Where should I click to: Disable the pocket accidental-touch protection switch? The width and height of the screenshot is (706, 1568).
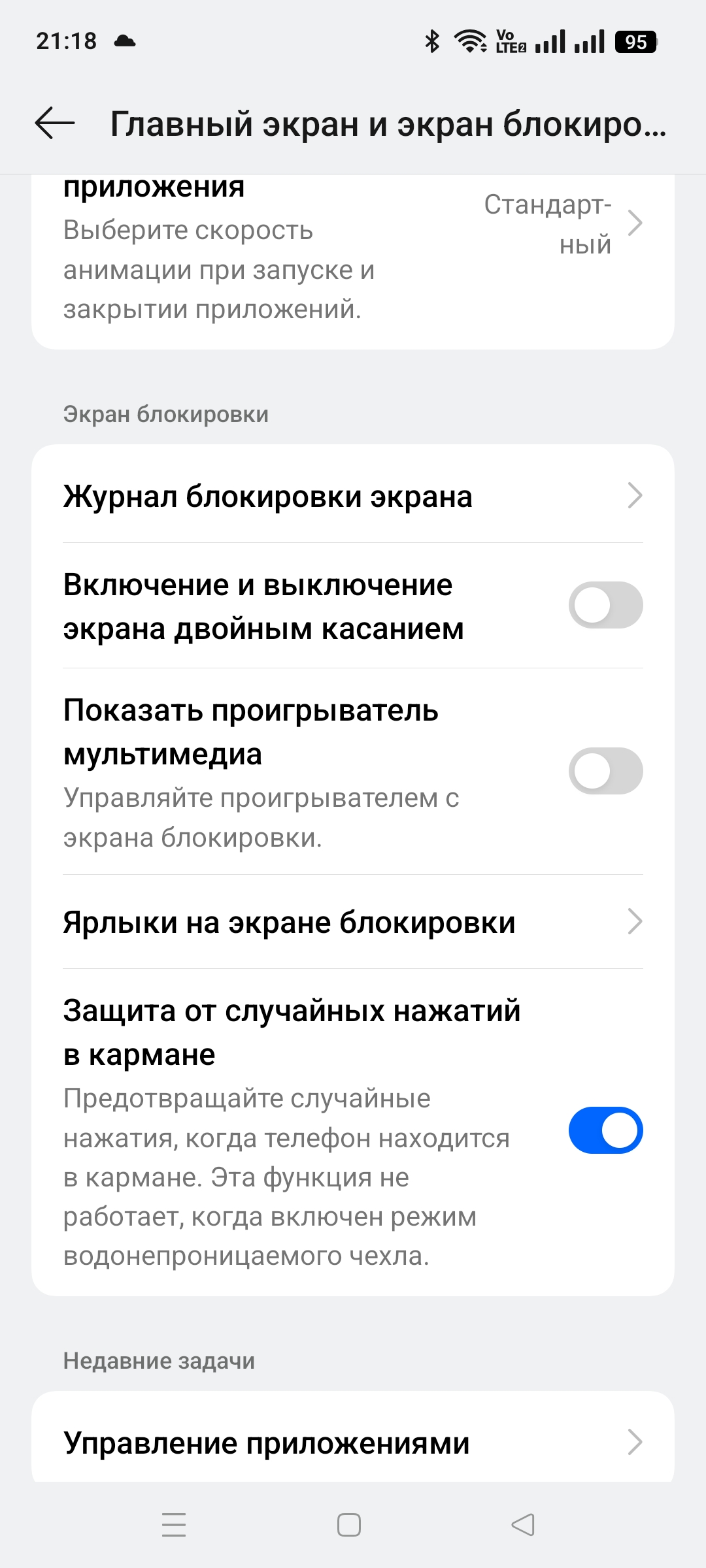605,1130
